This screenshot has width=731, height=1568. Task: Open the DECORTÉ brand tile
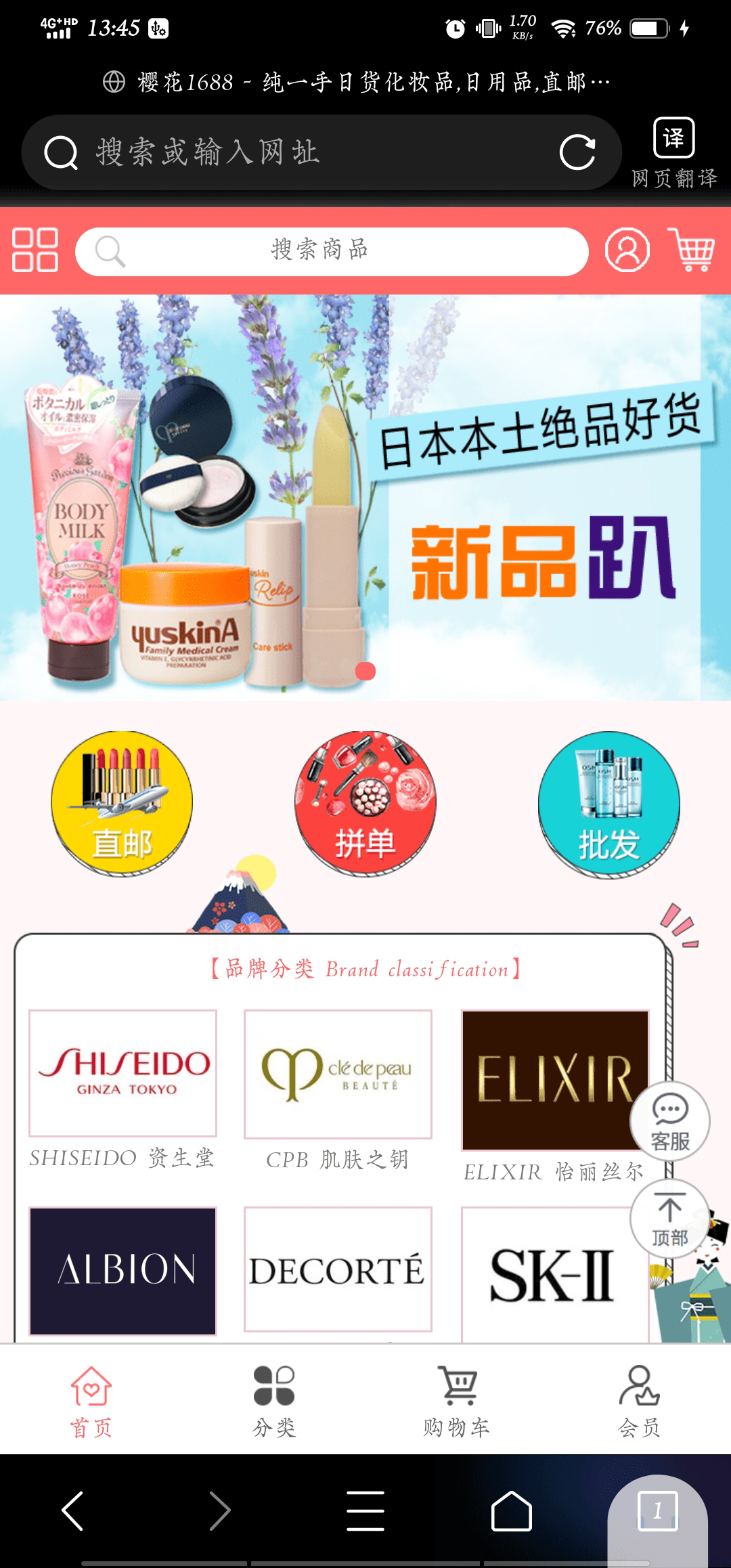338,1269
